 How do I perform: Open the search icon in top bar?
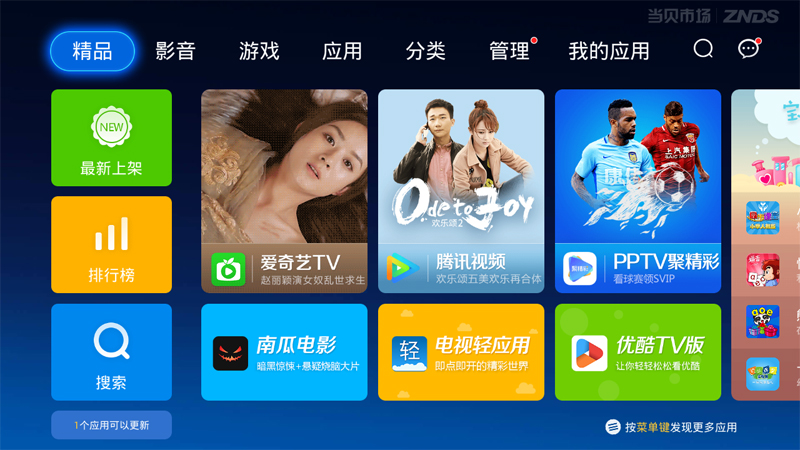[x=703, y=49]
